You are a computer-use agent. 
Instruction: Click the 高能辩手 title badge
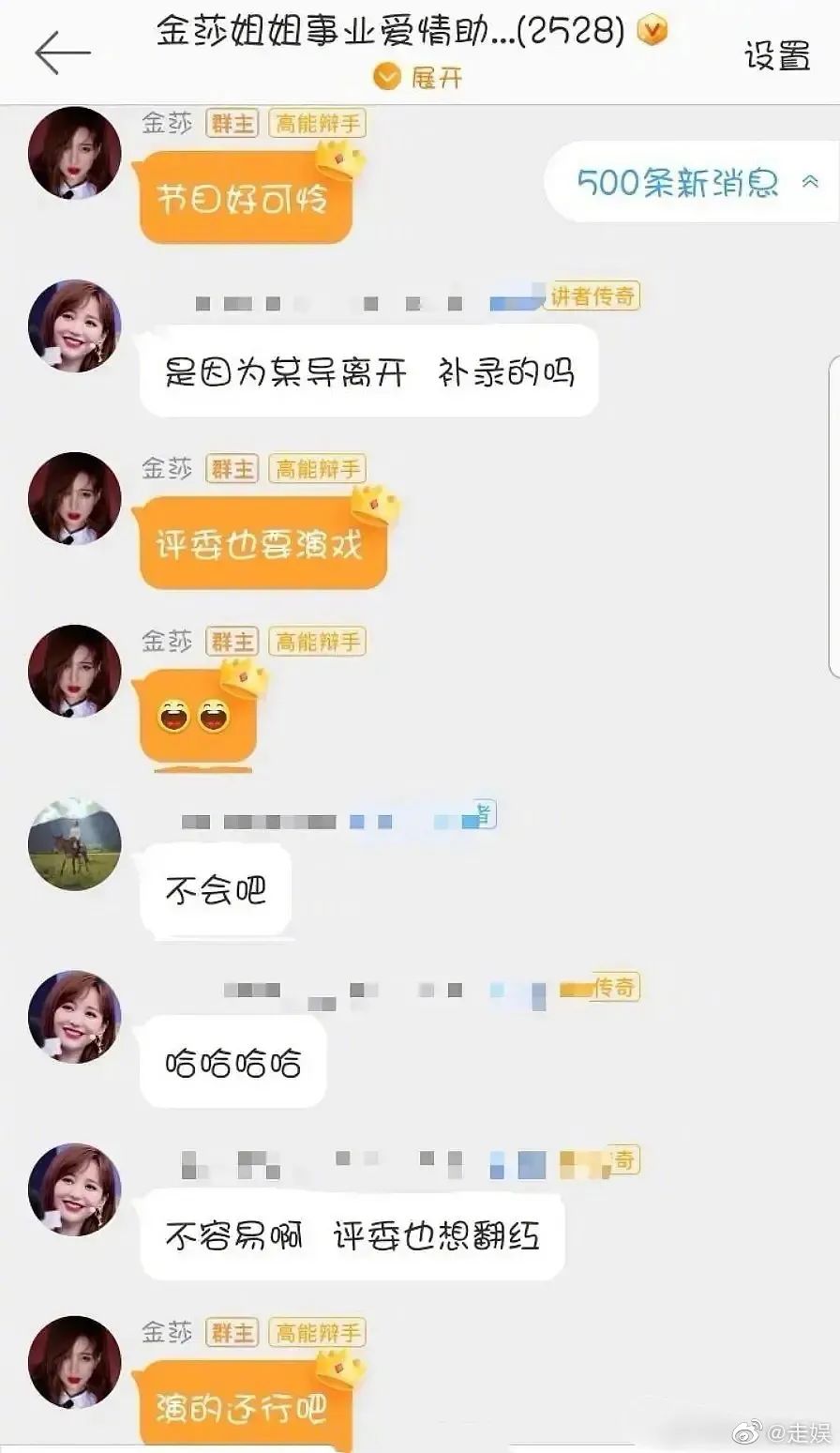pos(317,123)
